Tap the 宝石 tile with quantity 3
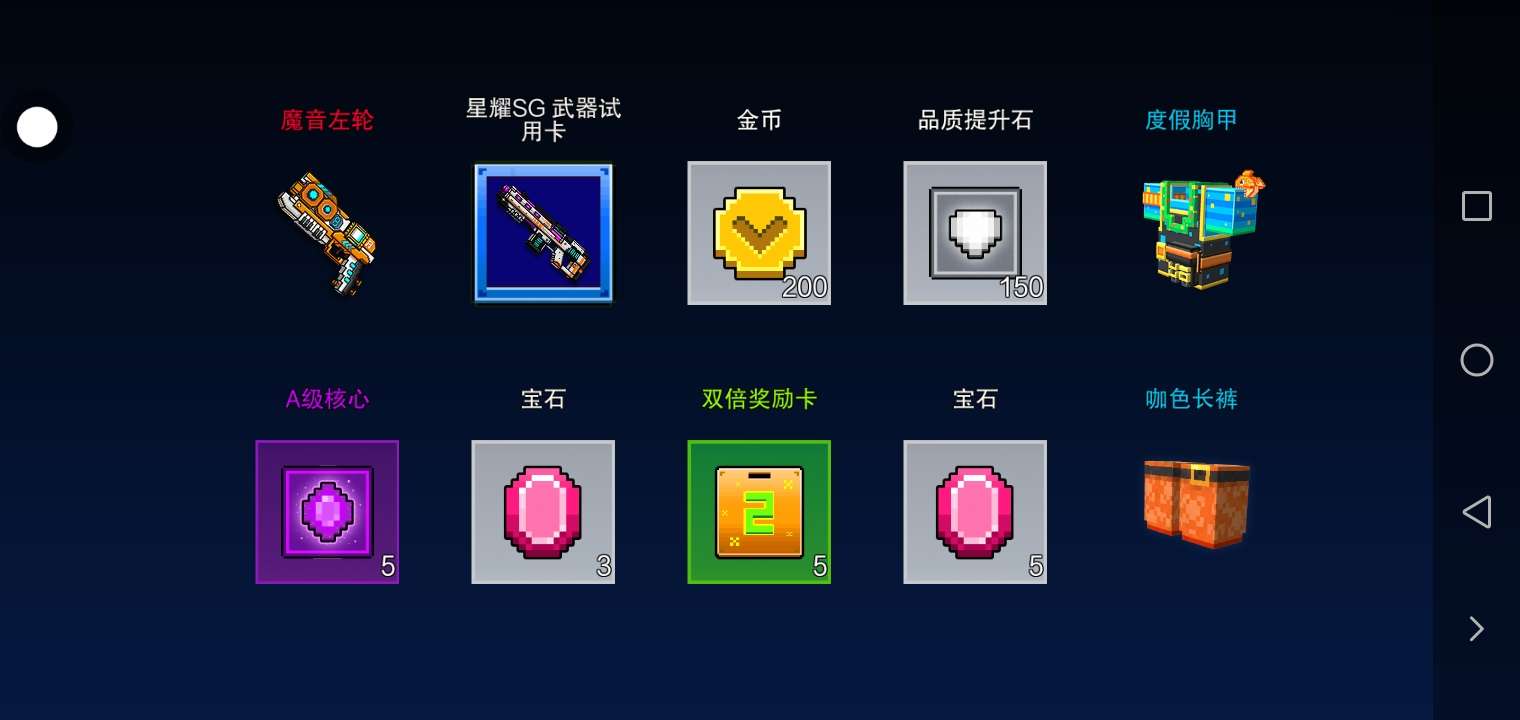 coord(543,512)
